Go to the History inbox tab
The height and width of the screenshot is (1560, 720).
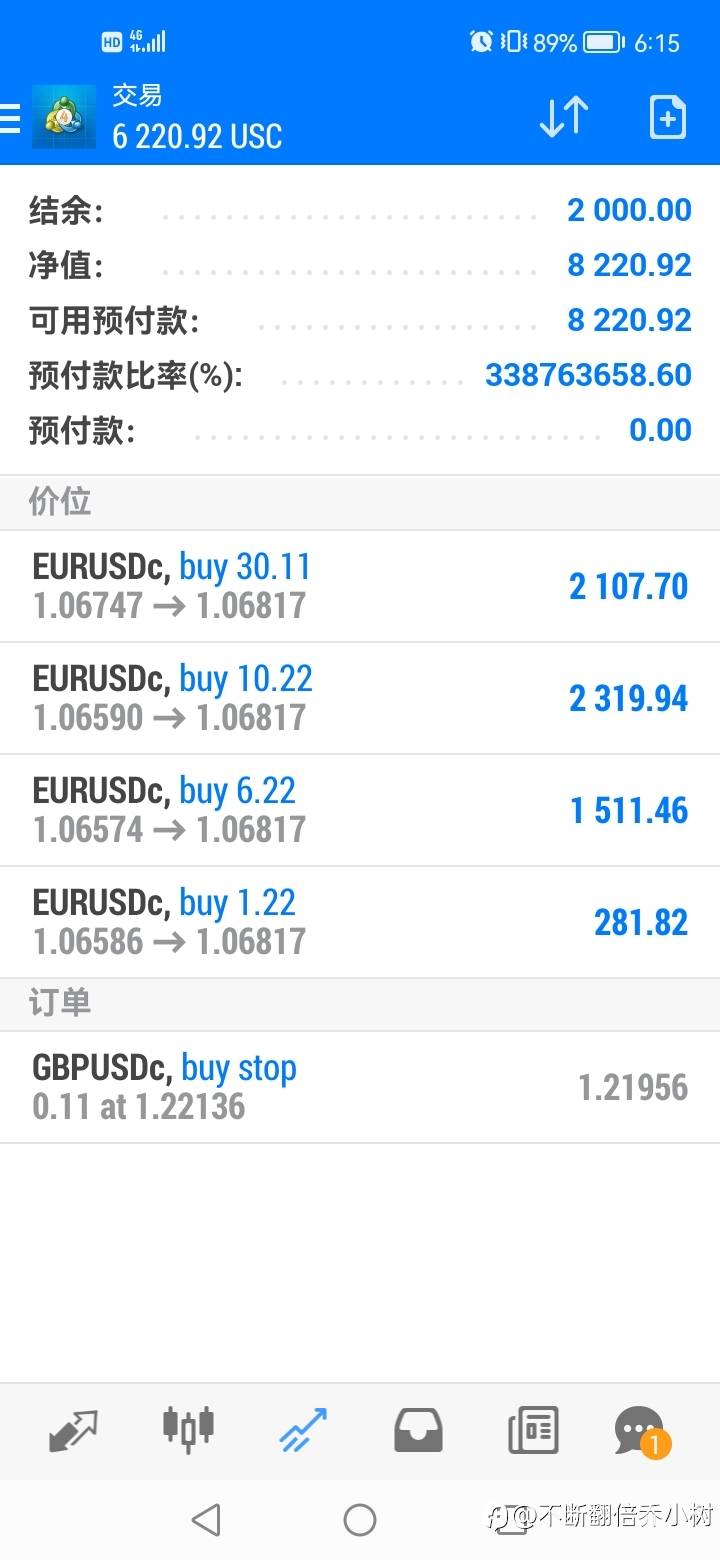pyautogui.click(x=418, y=1431)
